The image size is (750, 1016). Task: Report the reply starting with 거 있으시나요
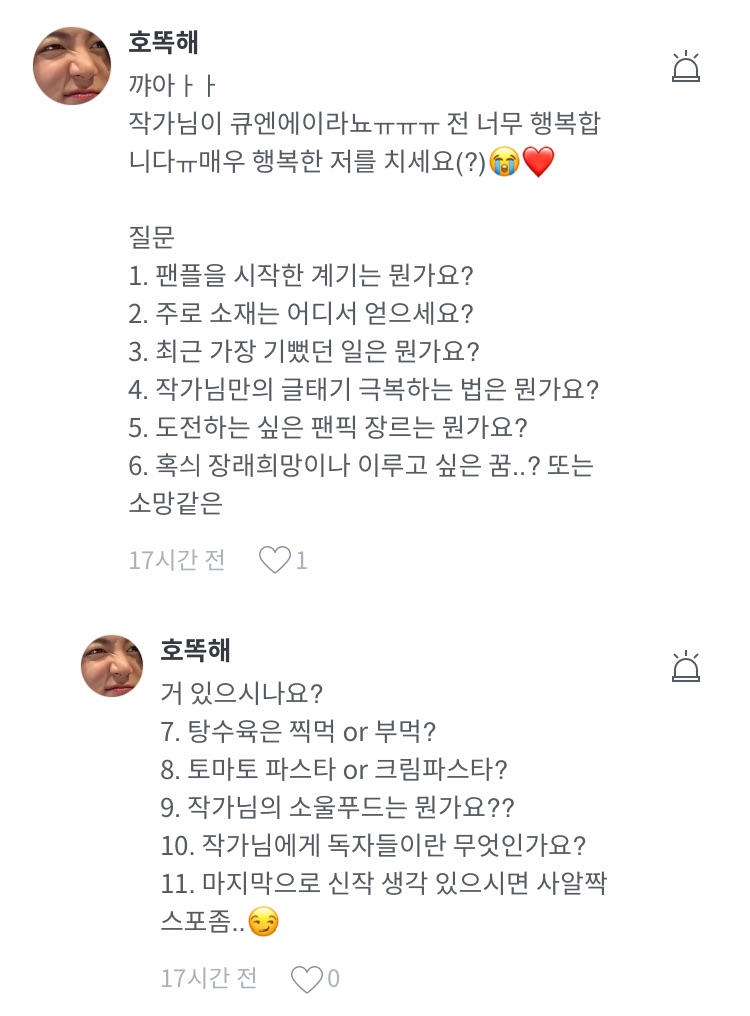click(x=686, y=667)
